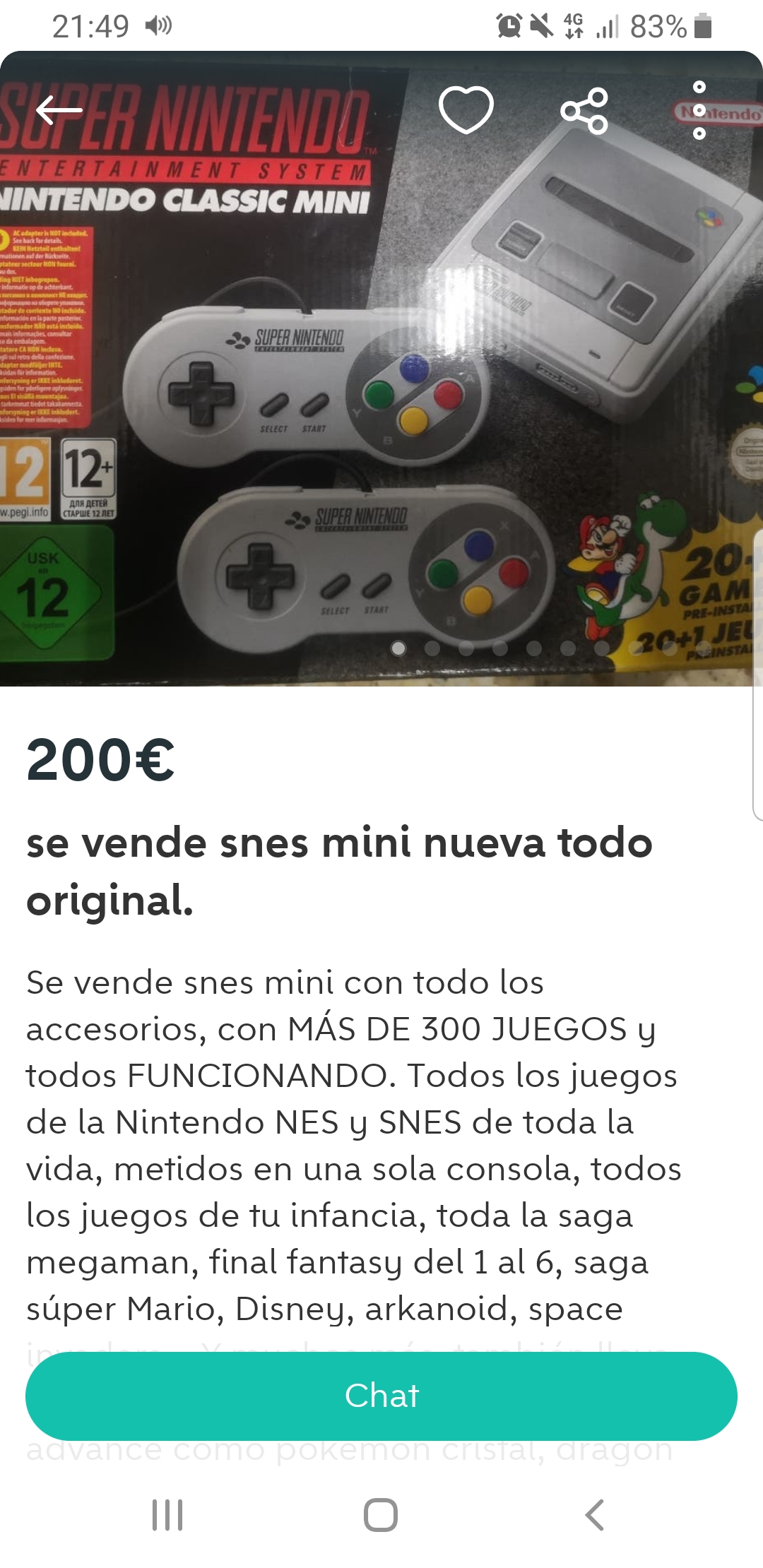Open the system recent apps view
Screen dimensions: 763x1568
pos(167,1514)
